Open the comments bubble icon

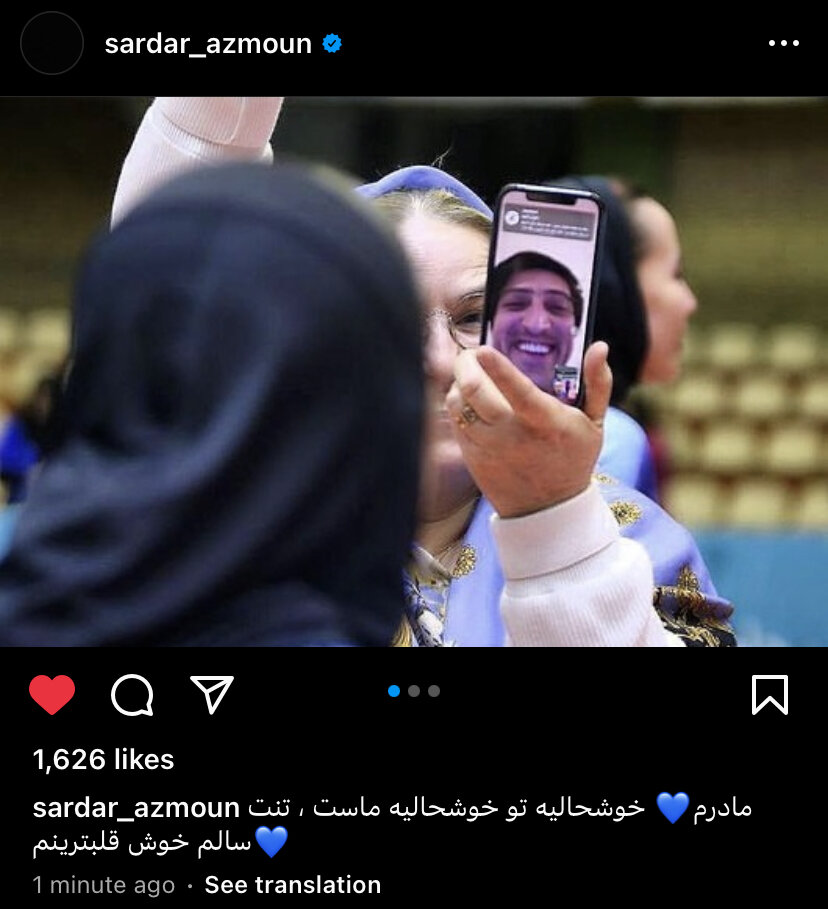pyautogui.click(x=132, y=694)
